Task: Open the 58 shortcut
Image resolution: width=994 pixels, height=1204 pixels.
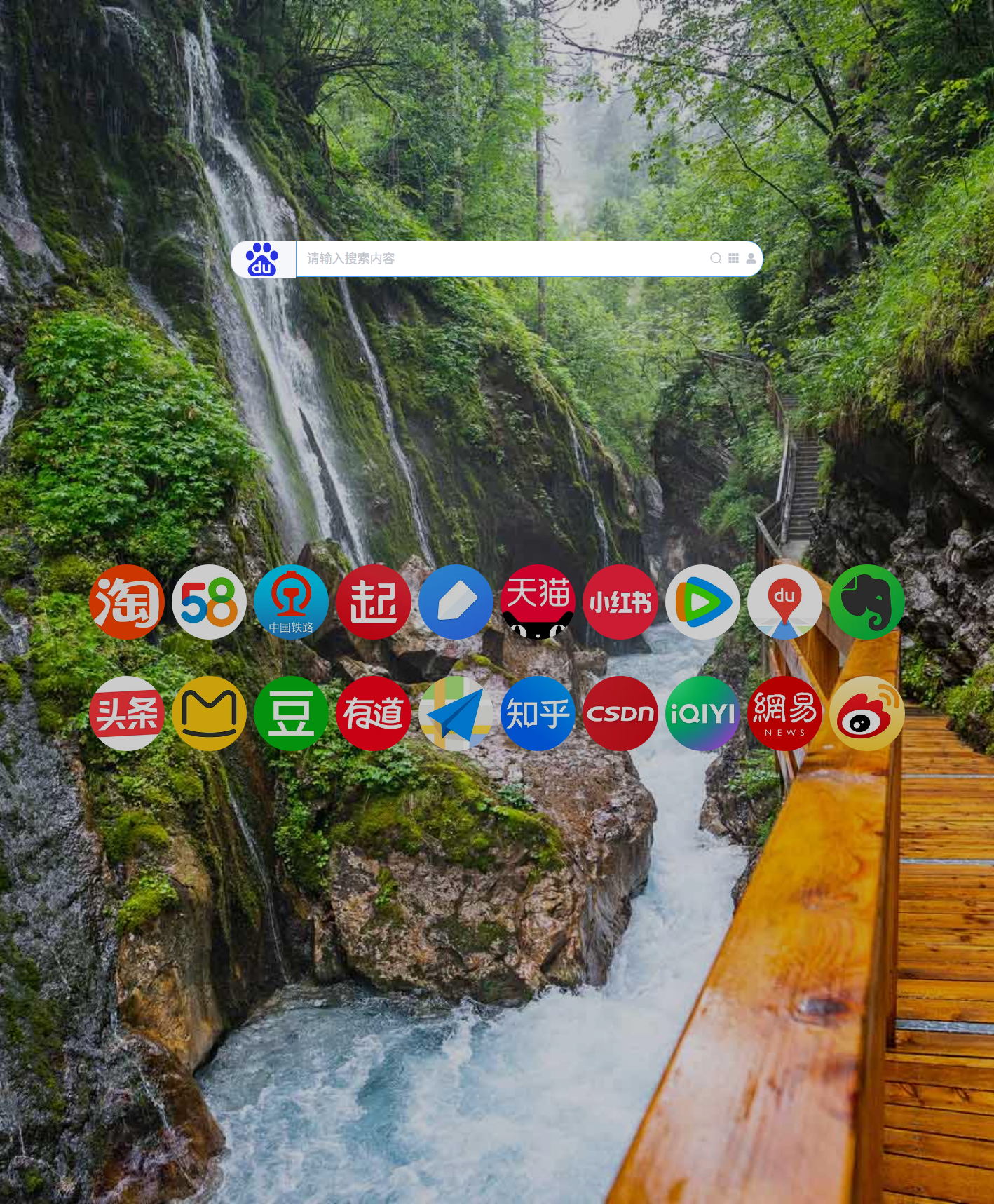Action: [209, 602]
